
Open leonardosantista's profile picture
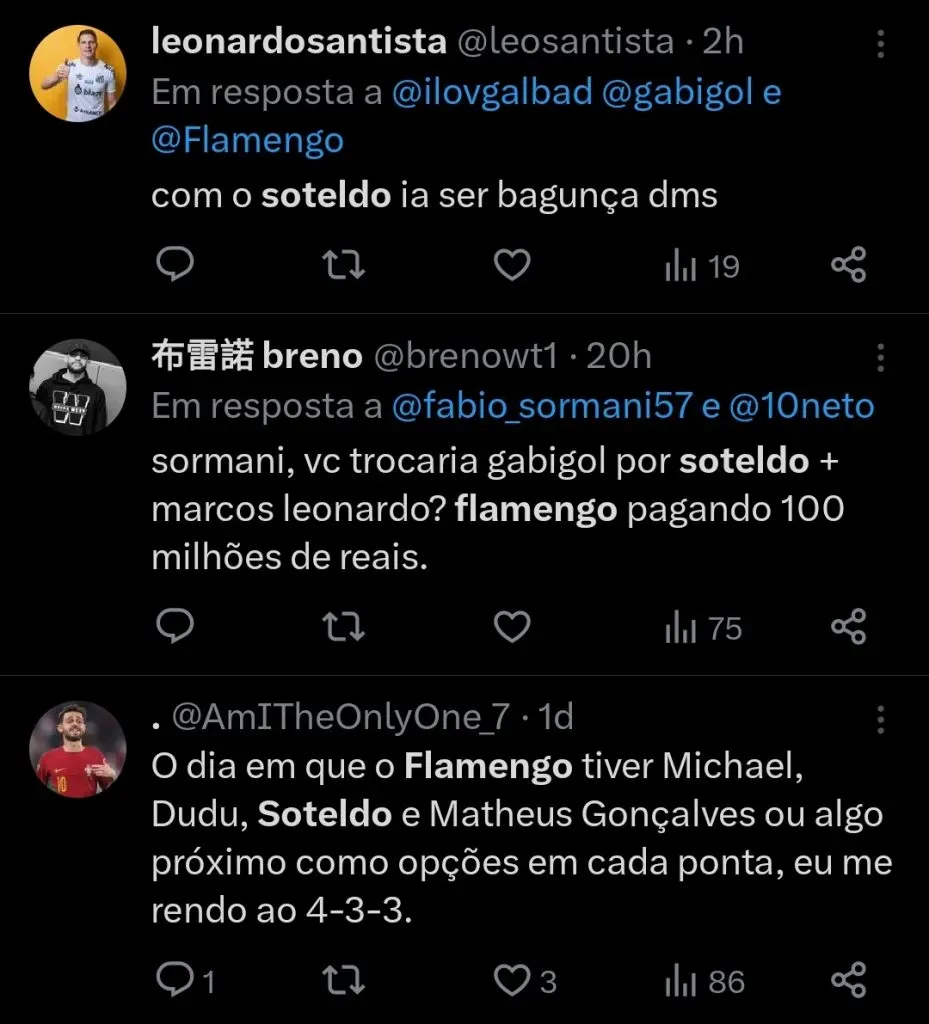[78, 73]
